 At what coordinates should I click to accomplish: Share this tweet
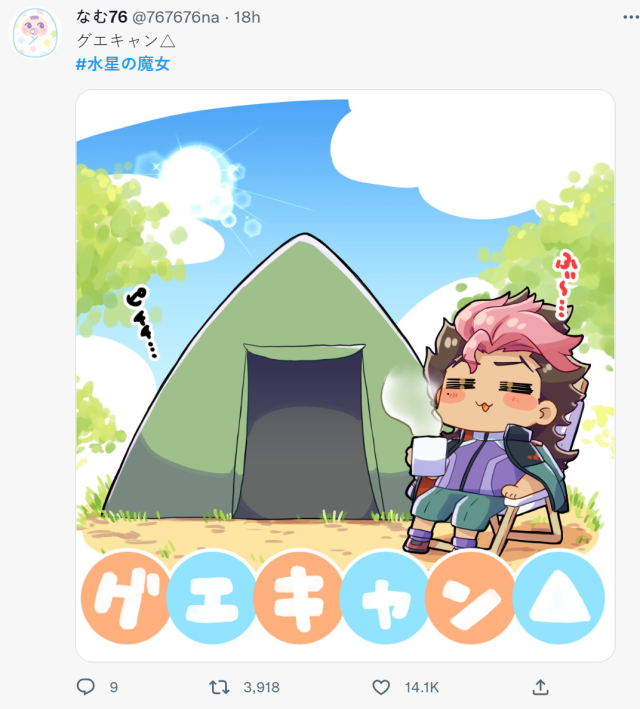click(540, 687)
